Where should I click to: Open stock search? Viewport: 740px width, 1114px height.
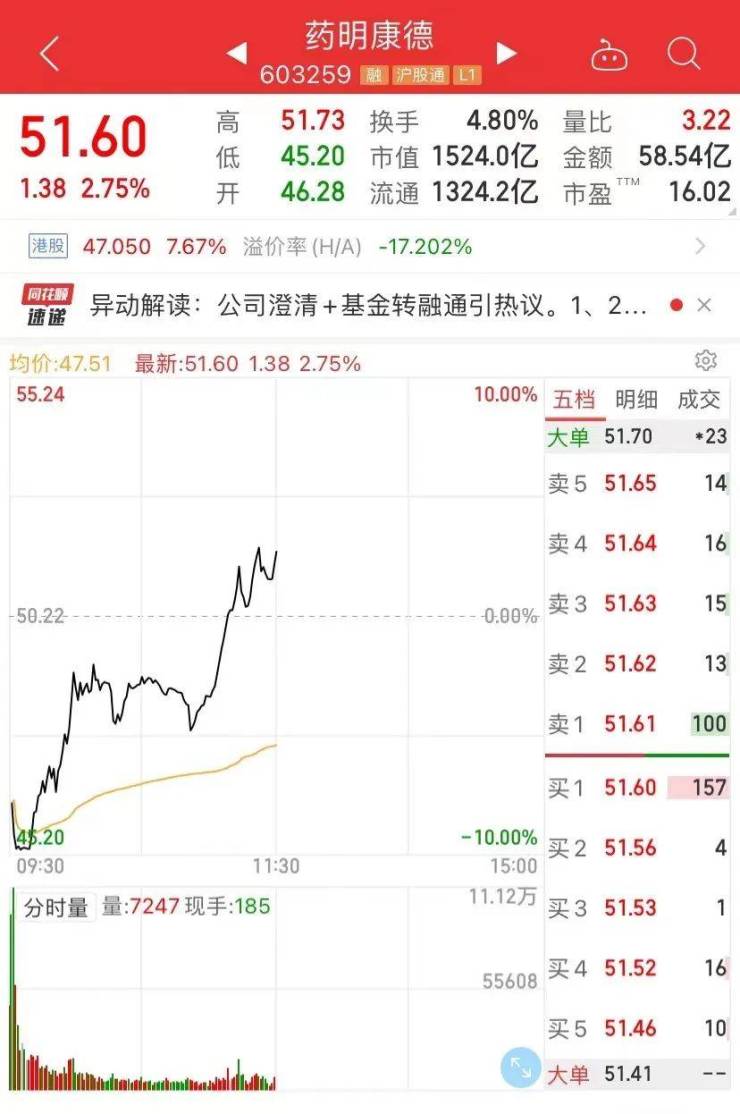coord(684,53)
